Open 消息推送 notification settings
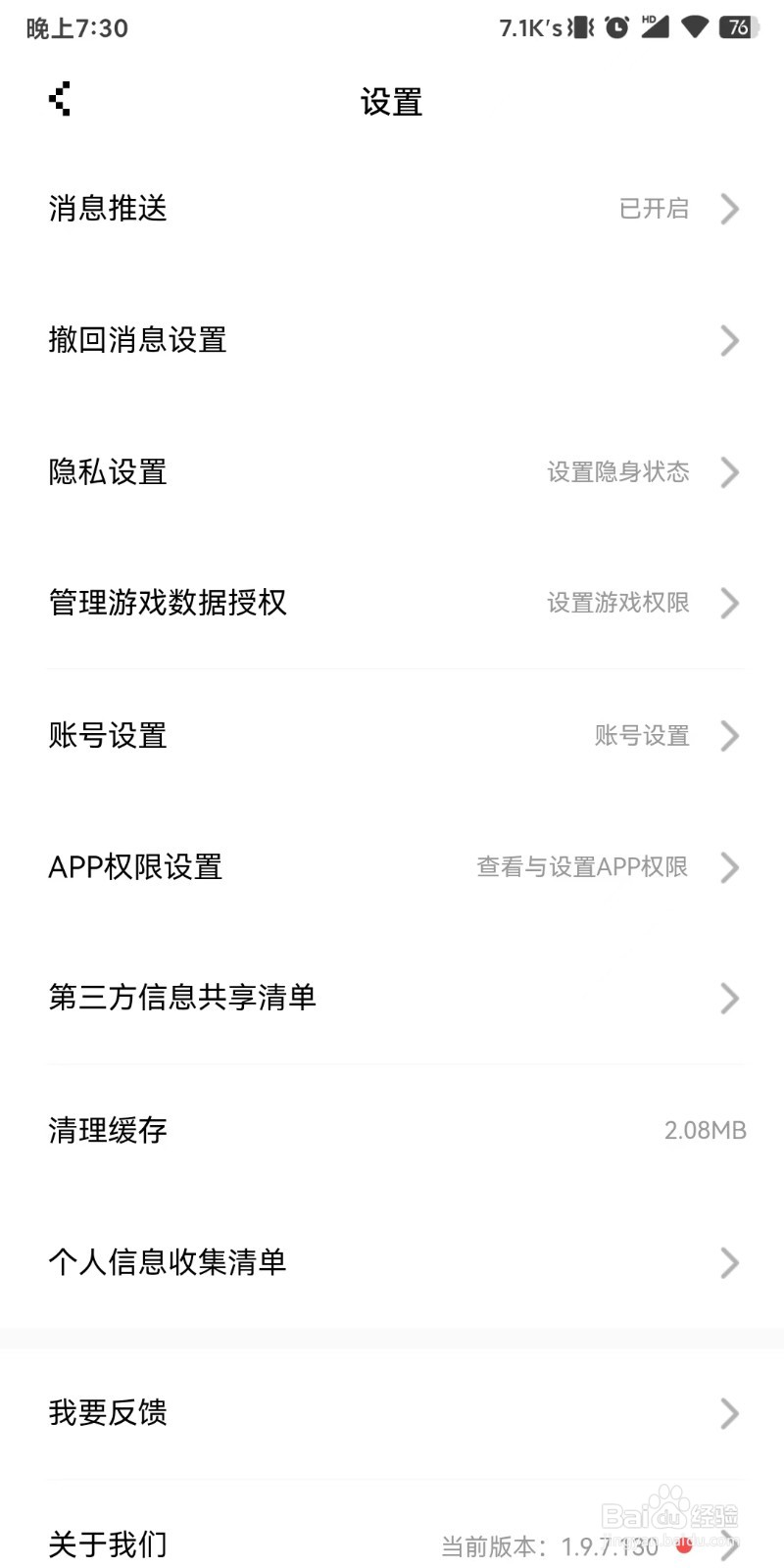This screenshot has width=784, height=1568. (x=108, y=209)
